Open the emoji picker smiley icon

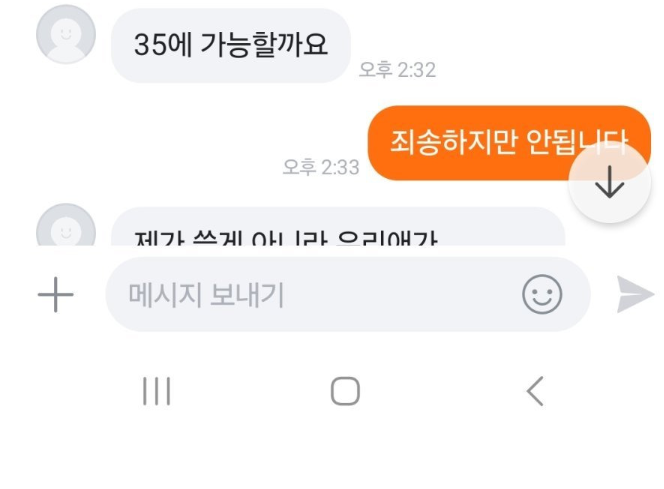point(542,295)
